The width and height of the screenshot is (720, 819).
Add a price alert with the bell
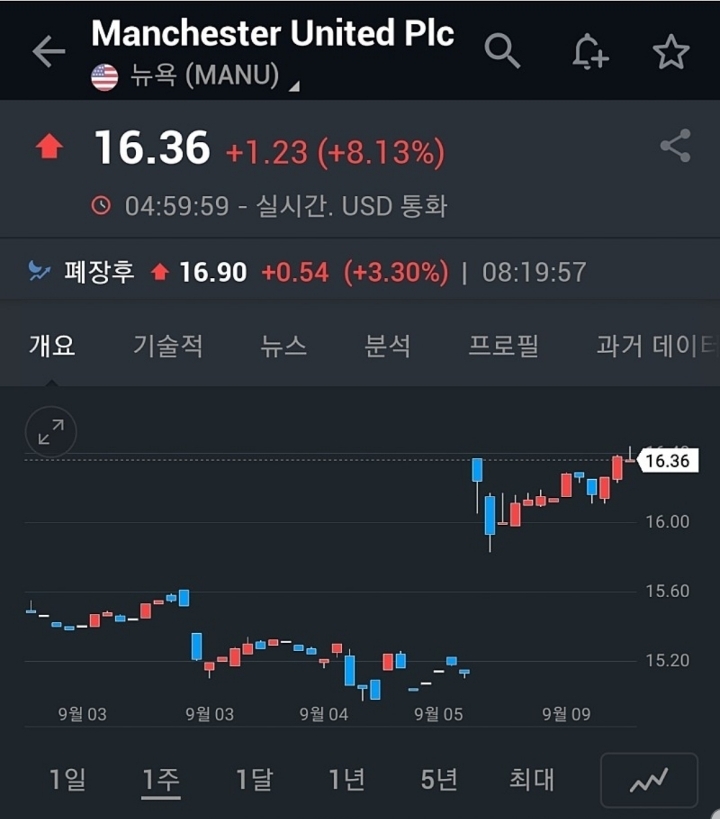[589, 52]
